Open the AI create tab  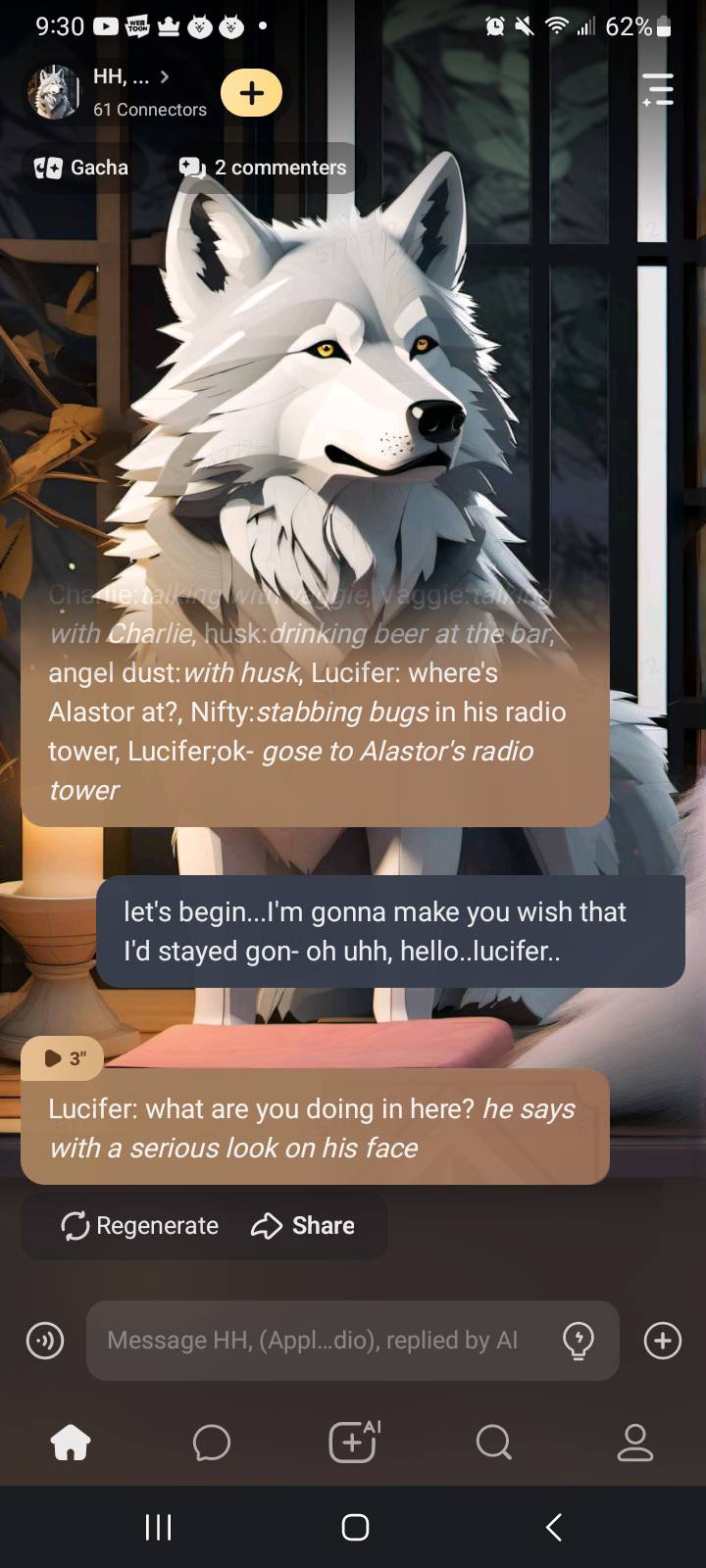point(353,1442)
